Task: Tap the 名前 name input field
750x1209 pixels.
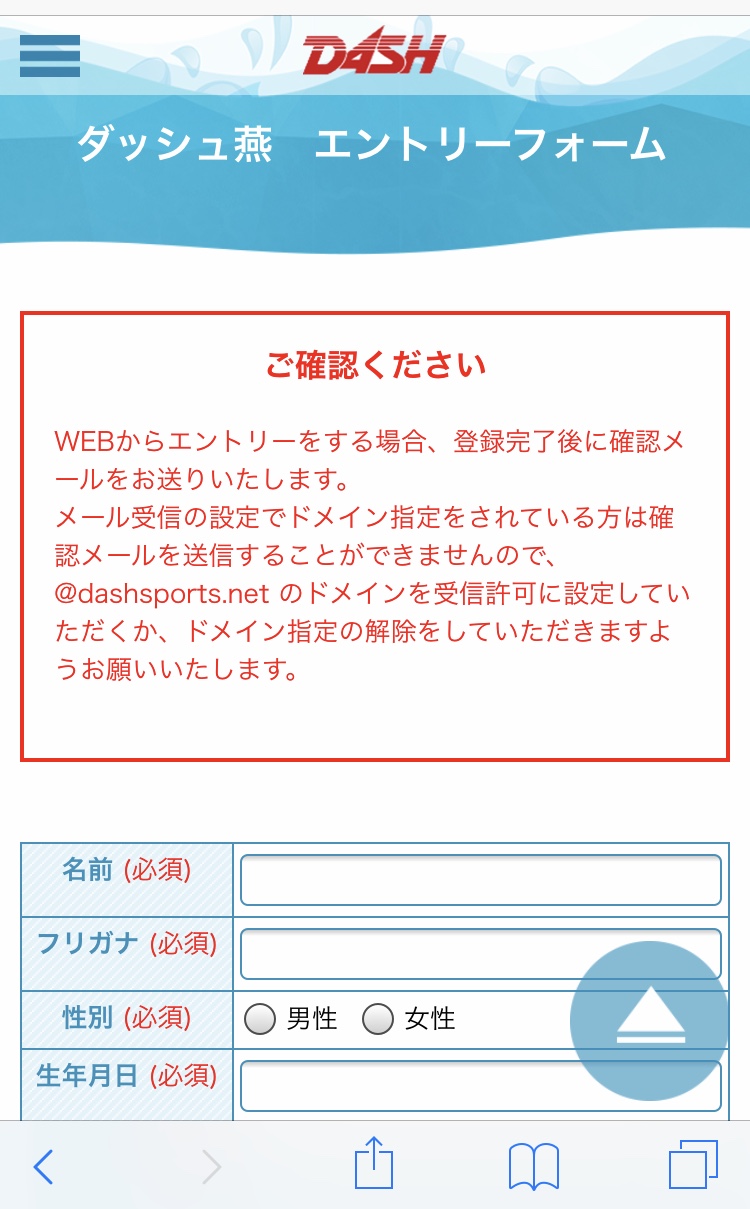Action: [x=480, y=880]
